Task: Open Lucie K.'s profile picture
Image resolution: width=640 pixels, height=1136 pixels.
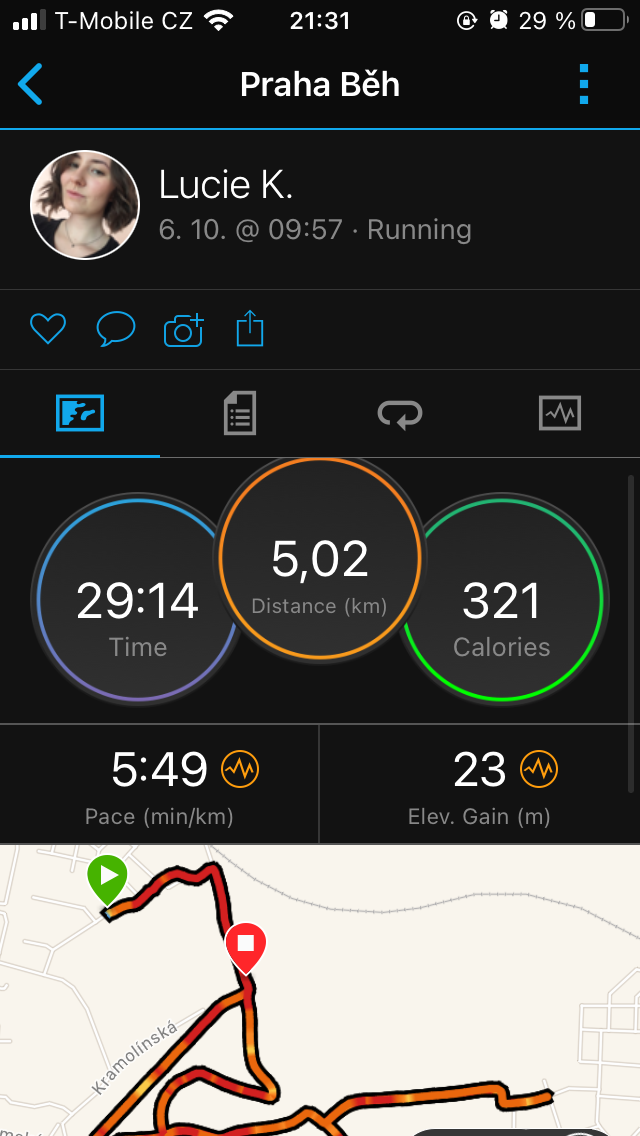Action: pyautogui.click(x=85, y=205)
